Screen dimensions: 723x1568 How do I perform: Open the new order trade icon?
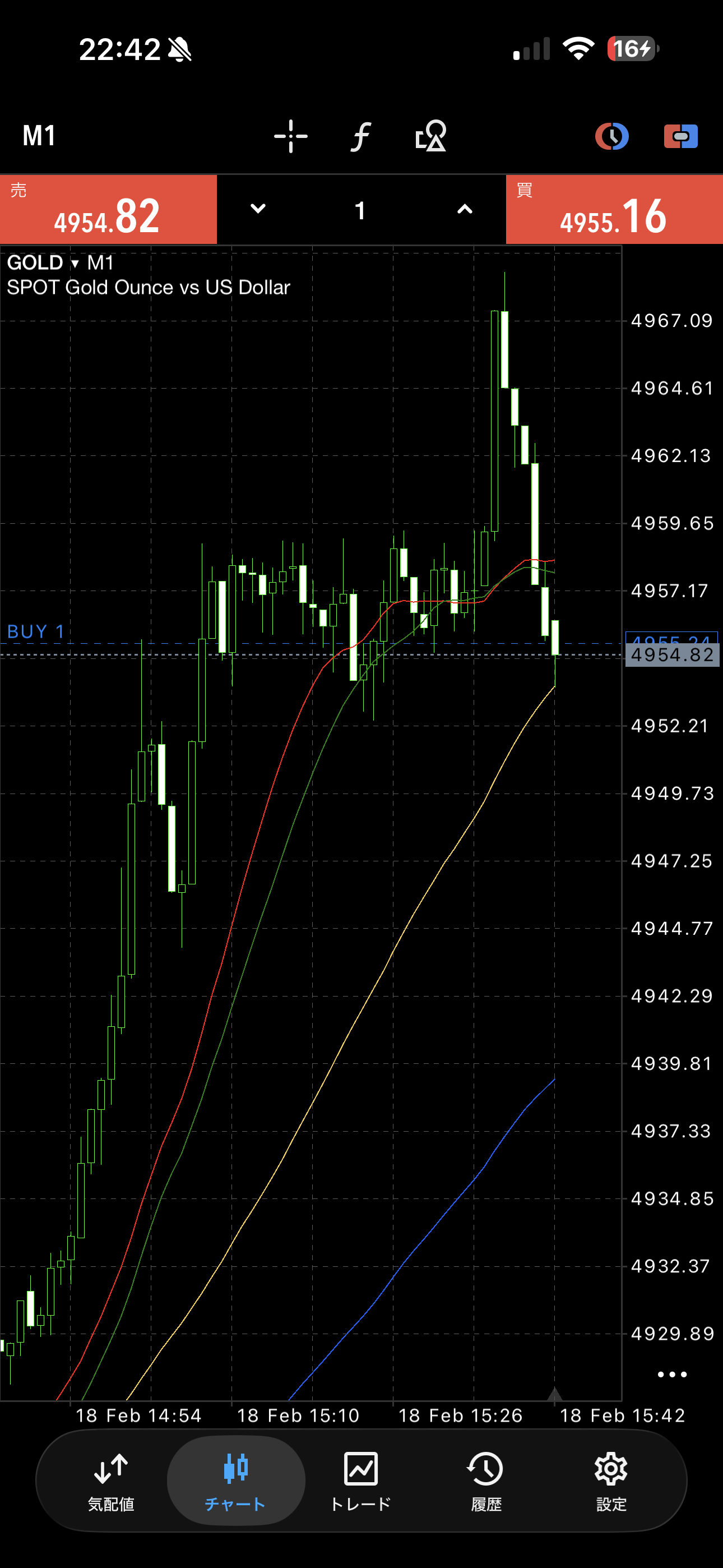pyautogui.click(x=680, y=136)
